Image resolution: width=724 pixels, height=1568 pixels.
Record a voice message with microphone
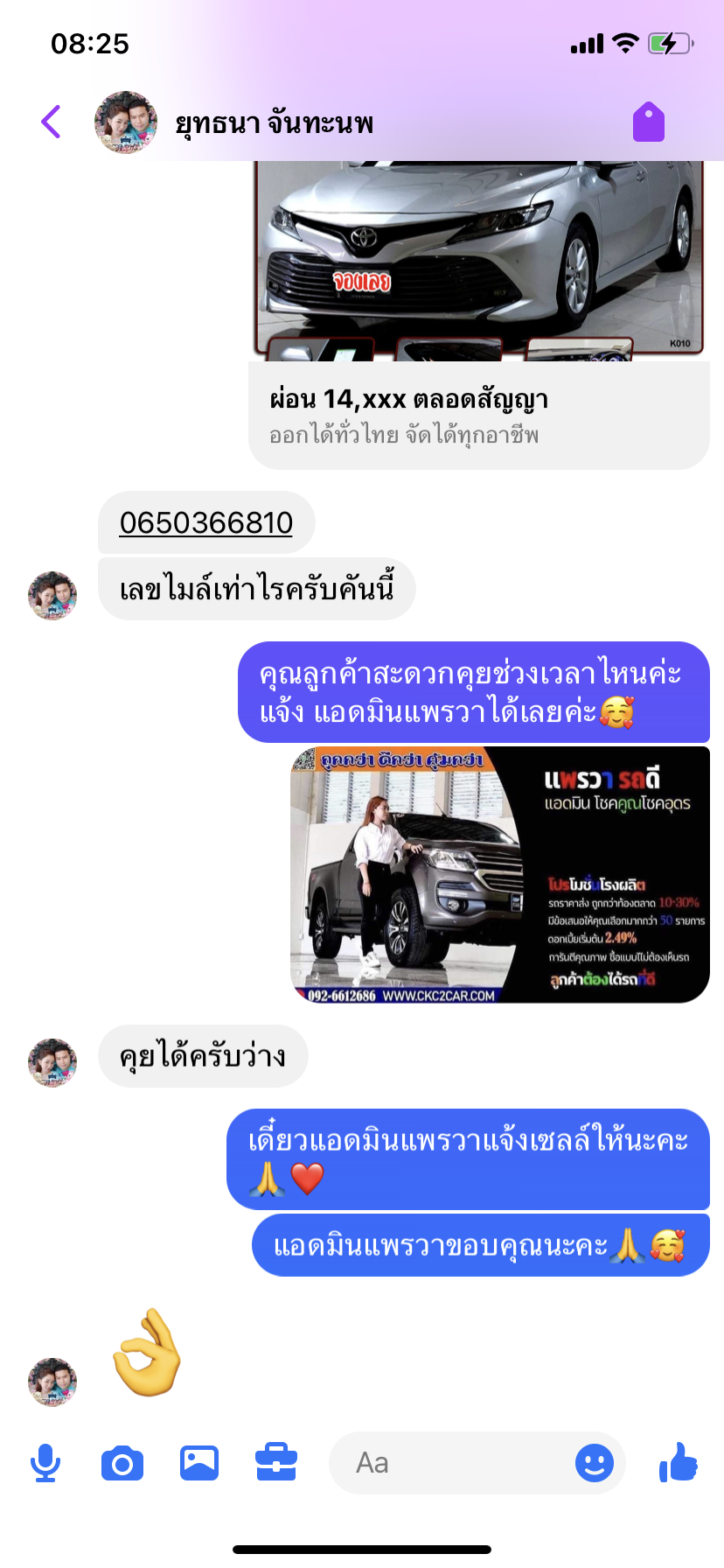(x=45, y=1463)
